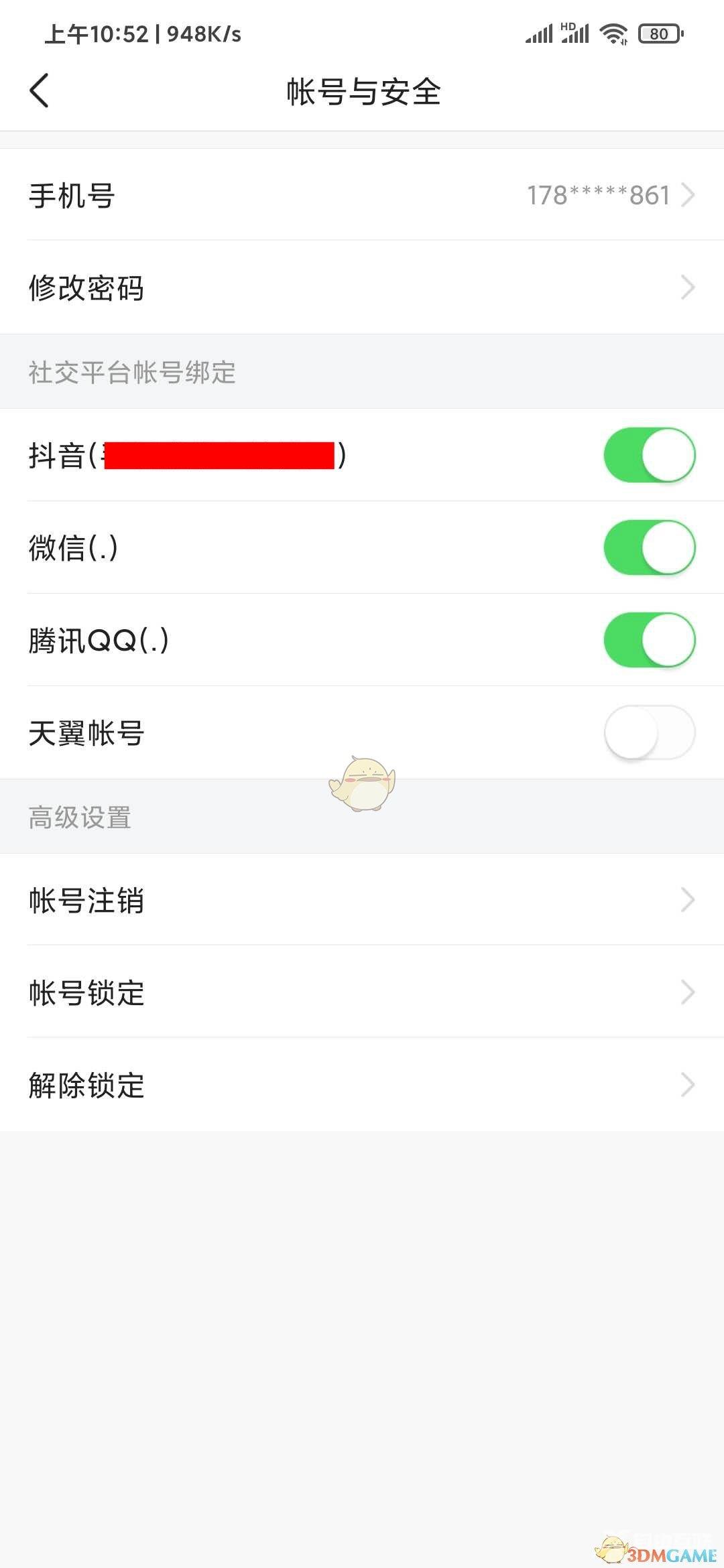This screenshot has width=724, height=1568.
Task: Select the 帐号与安全 title bar
Action: 362,92
